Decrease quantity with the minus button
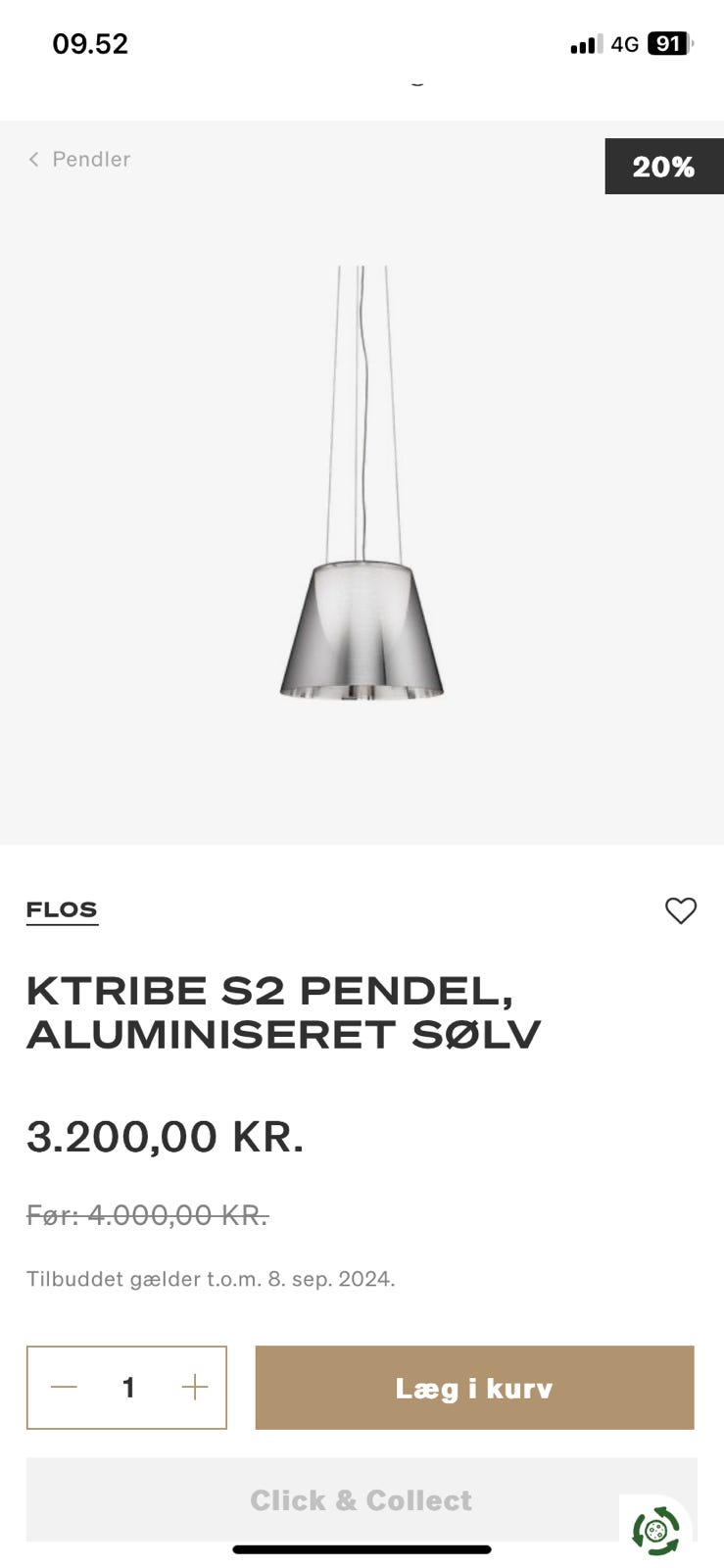 [x=64, y=1387]
